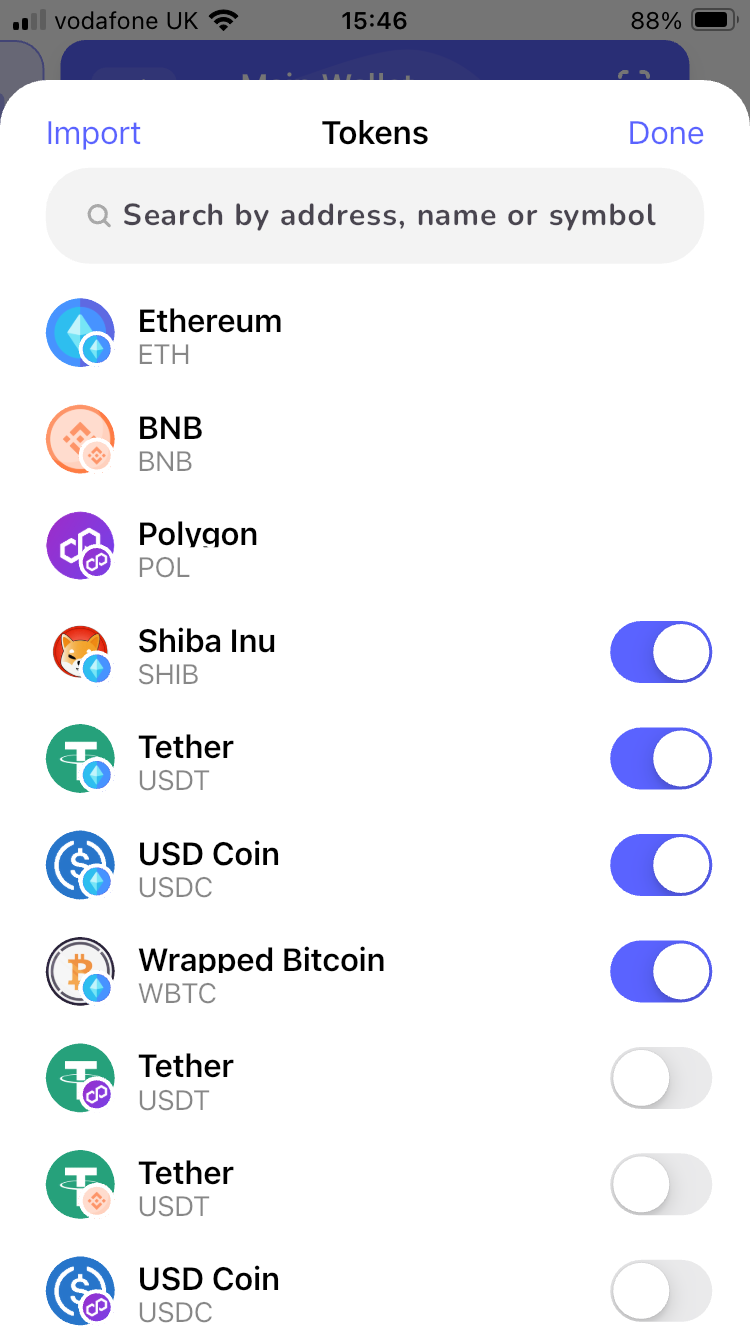Click the token search field
The image size is (750, 1334).
coord(375,215)
